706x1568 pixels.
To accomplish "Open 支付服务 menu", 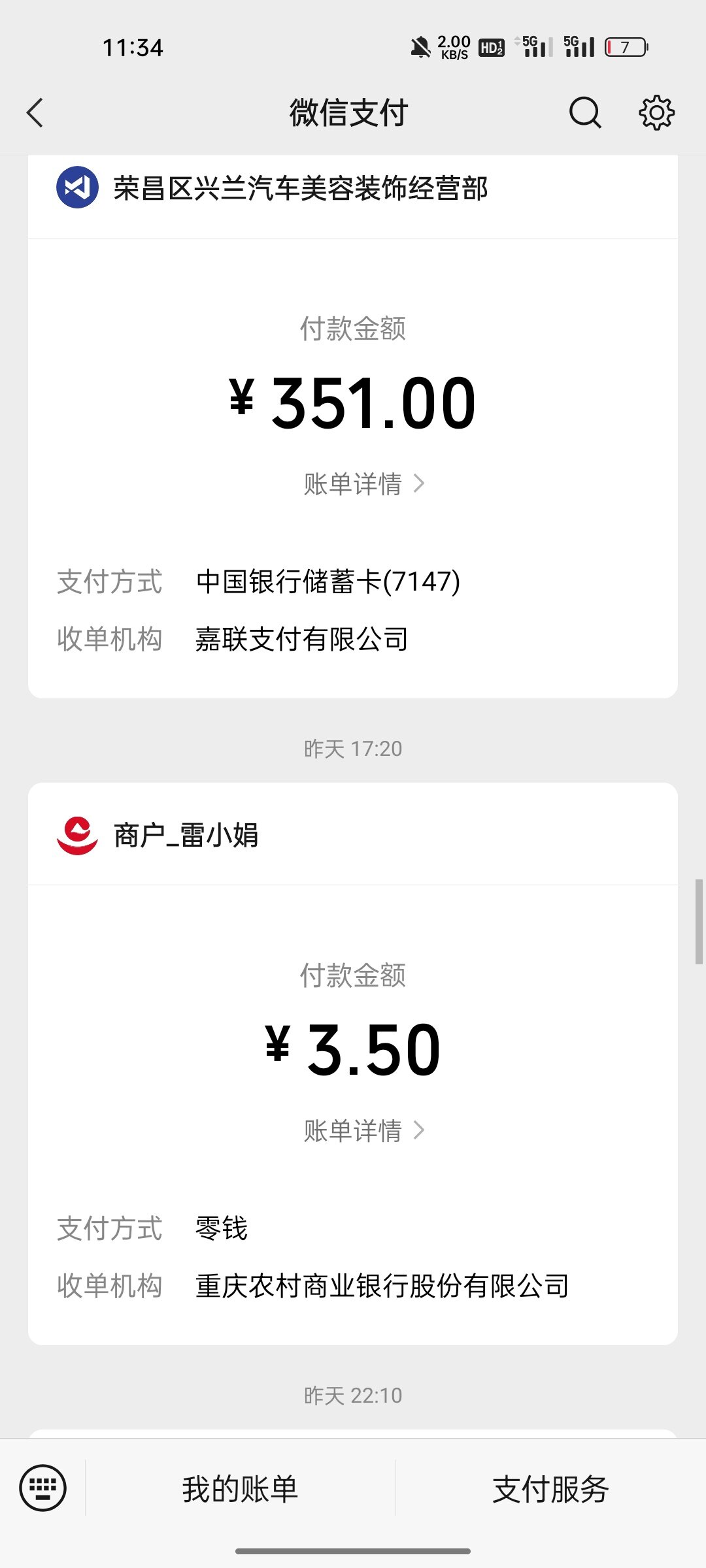I will 551,1489.
